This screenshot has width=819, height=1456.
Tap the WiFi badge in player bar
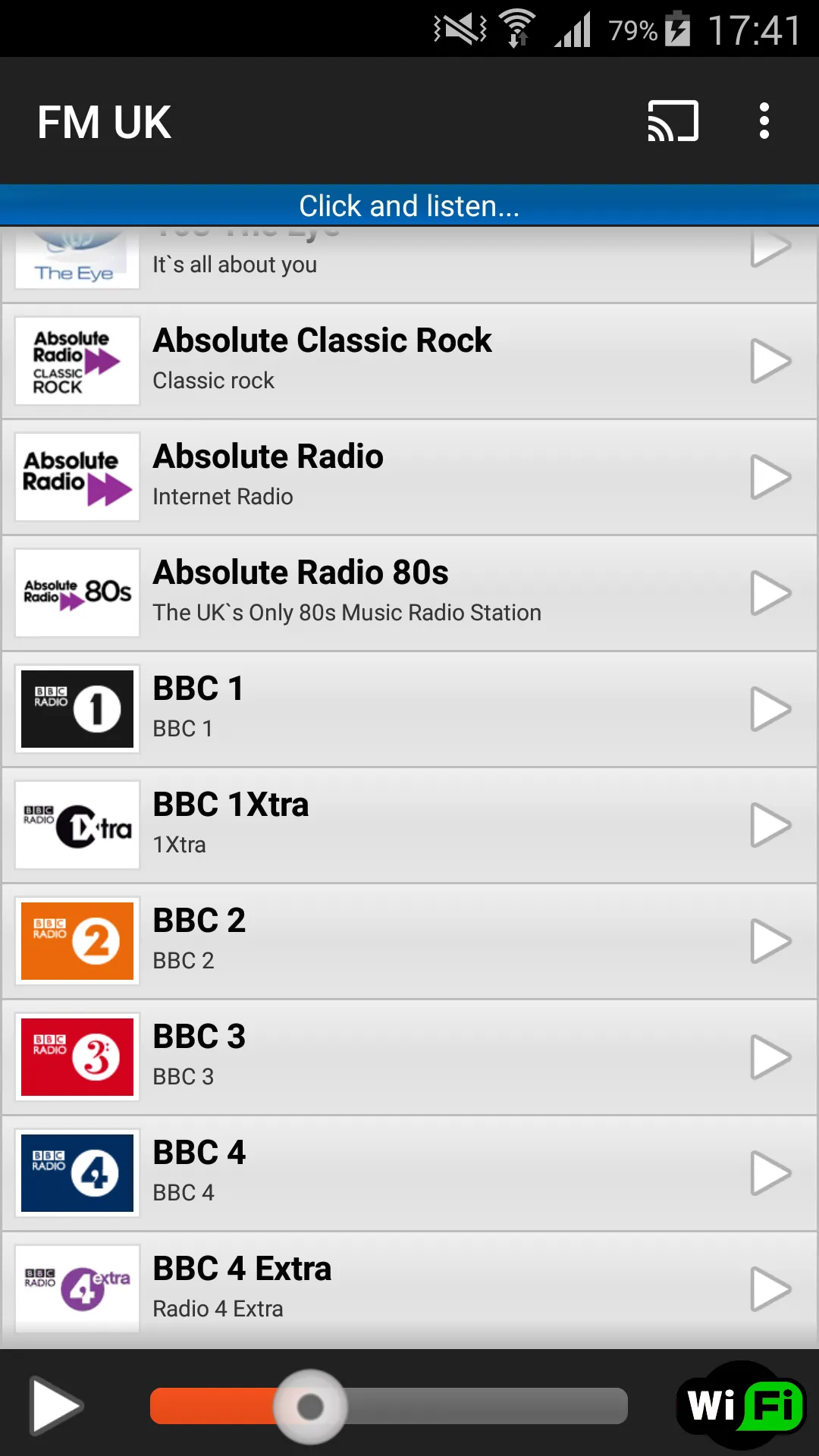point(740,1404)
